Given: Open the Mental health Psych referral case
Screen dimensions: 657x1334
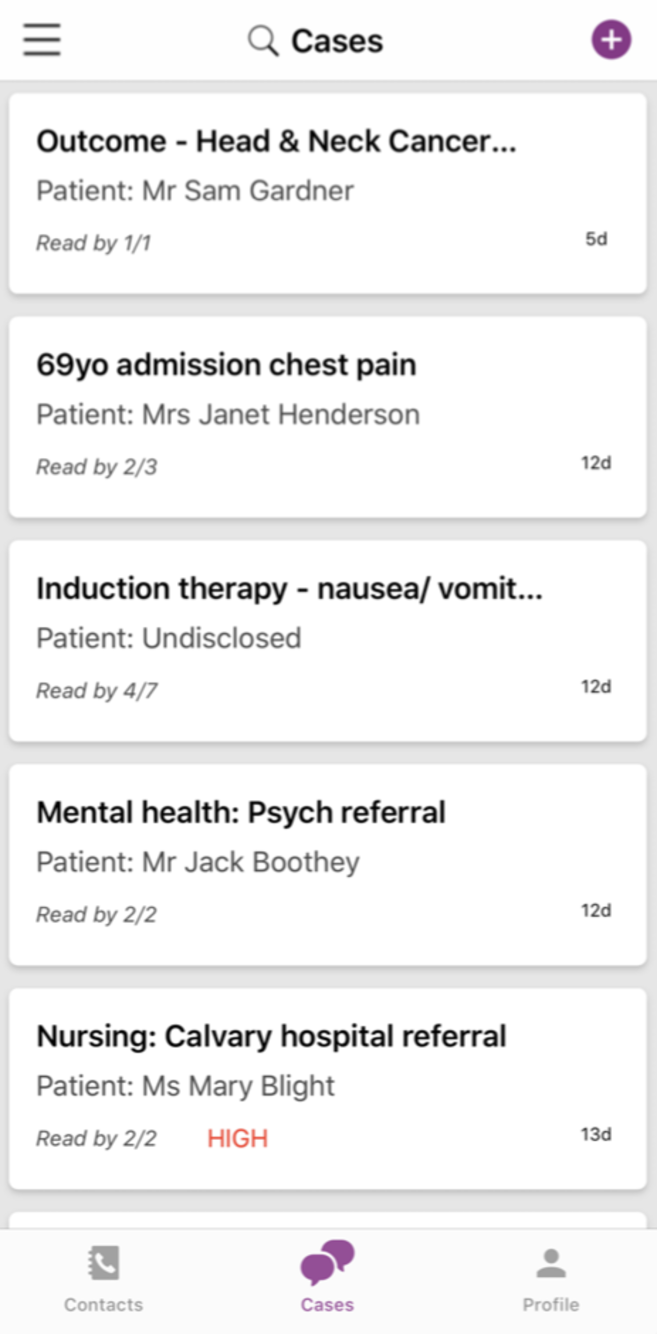Looking at the screenshot, I should [328, 865].
